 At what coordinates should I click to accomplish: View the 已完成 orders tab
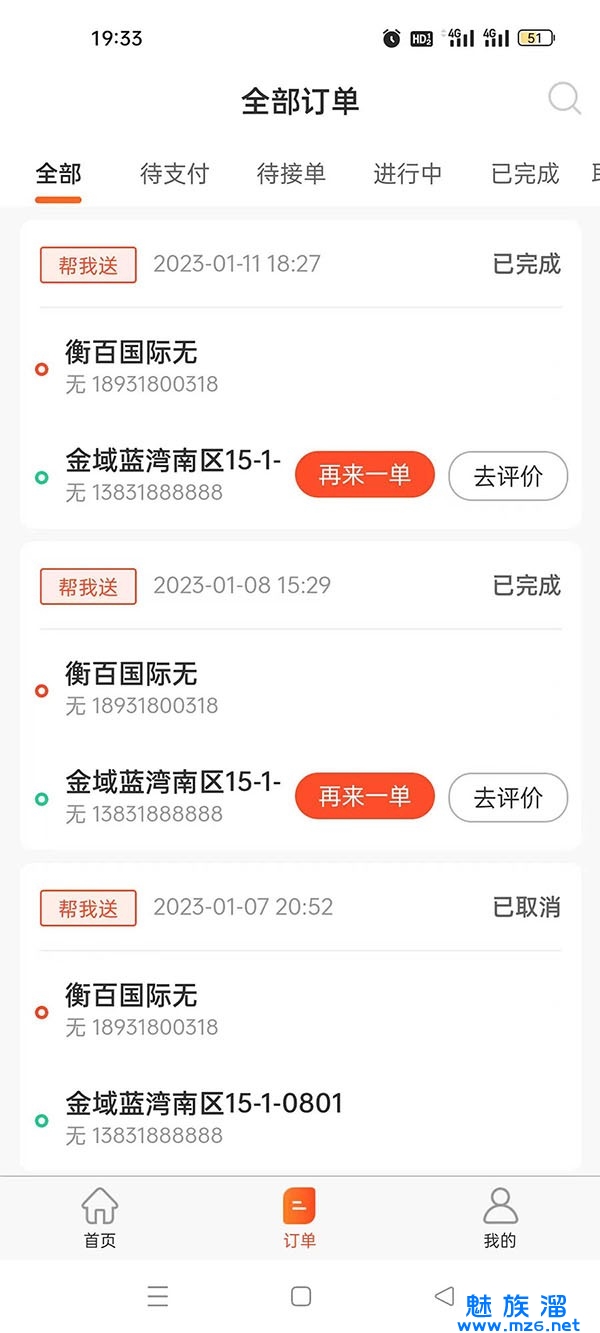pyautogui.click(x=525, y=173)
